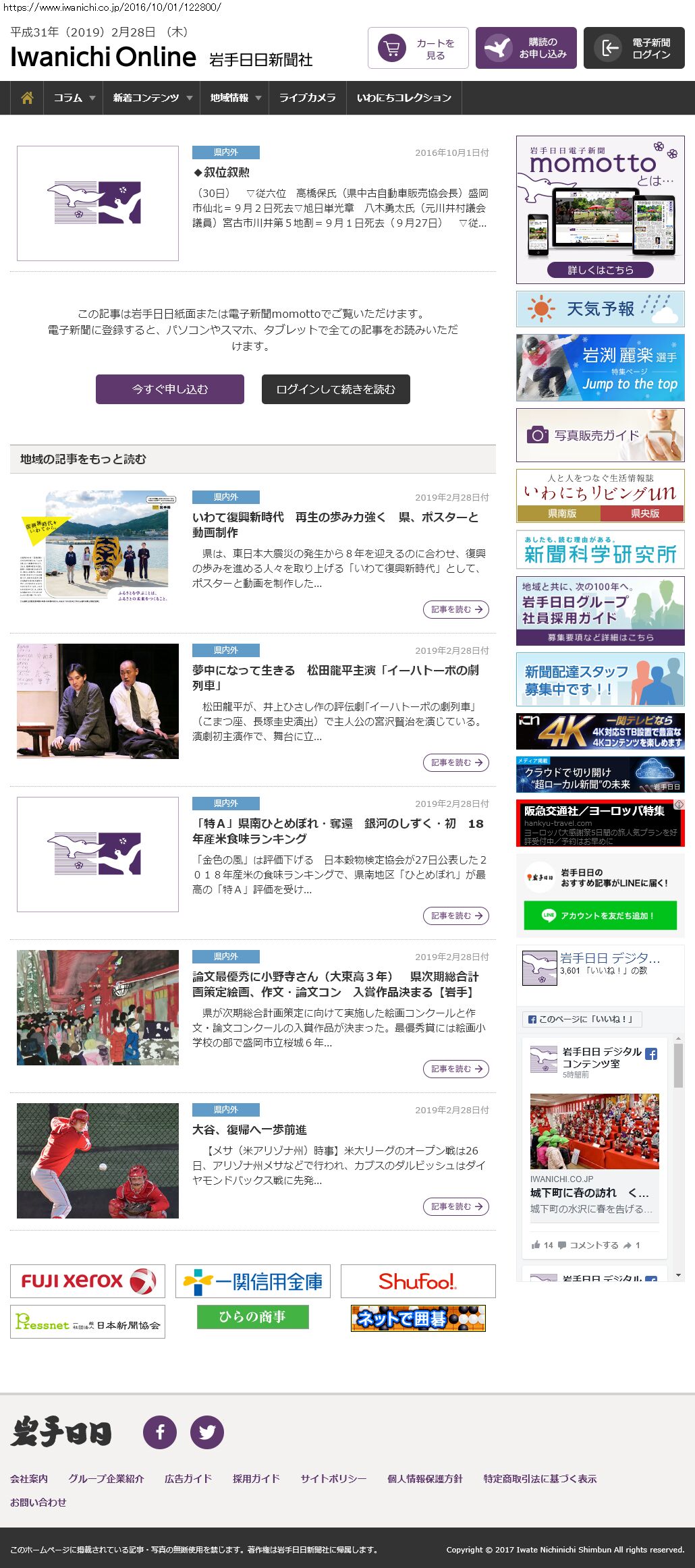The height and width of the screenshot is (1568, 695).
Task: Tap 今すぐ申し込む button
Action: click(x=170, y=389)
